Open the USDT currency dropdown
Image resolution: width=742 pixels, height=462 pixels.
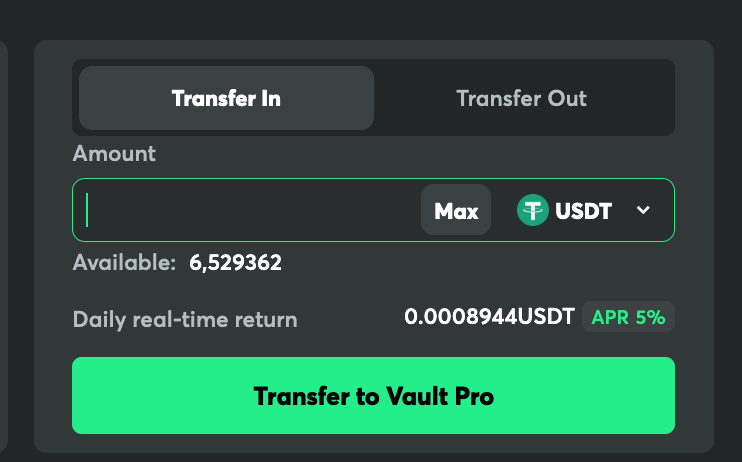click(x=584, y=210)
